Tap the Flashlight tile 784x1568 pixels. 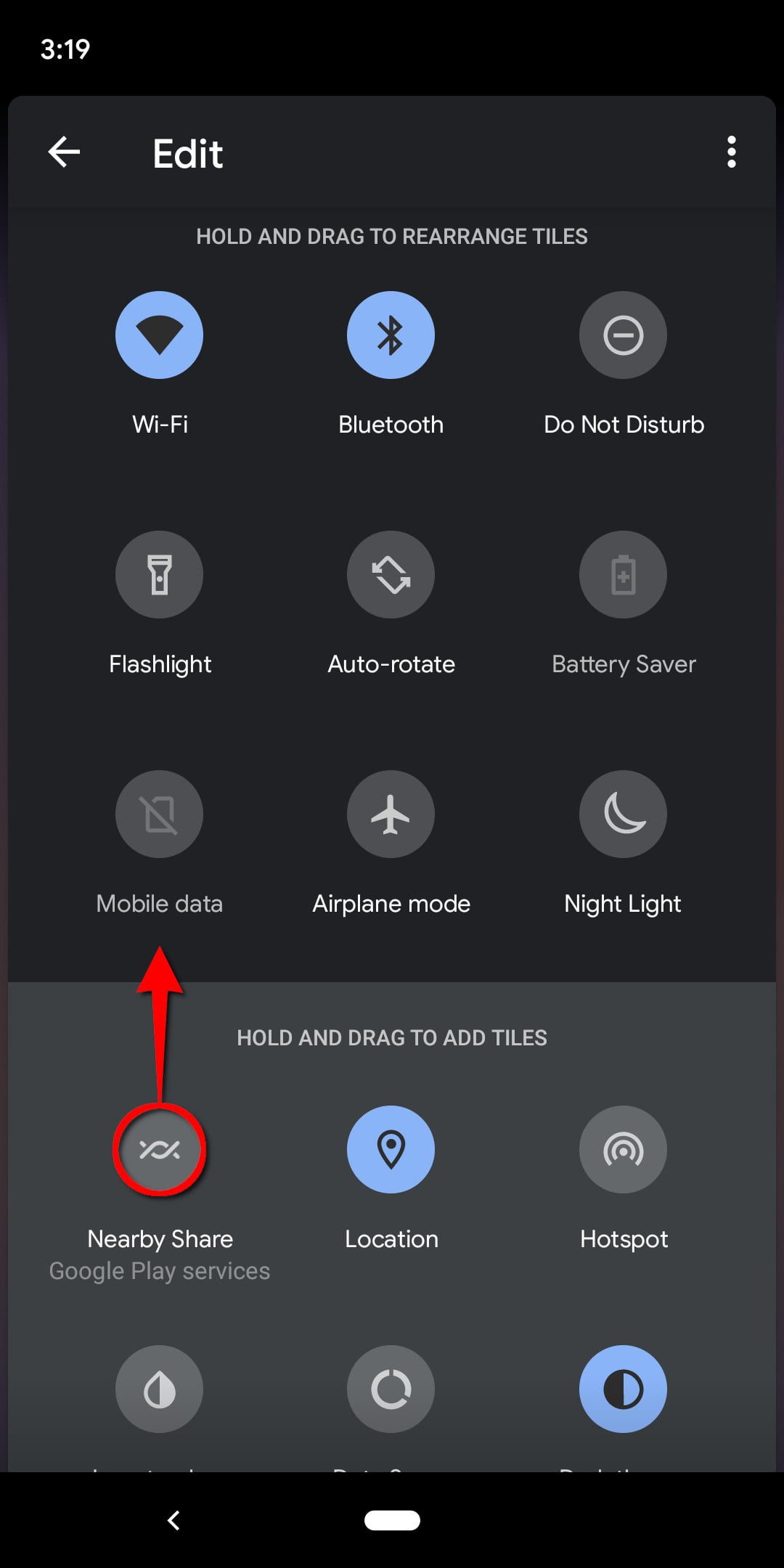(159, 575)
